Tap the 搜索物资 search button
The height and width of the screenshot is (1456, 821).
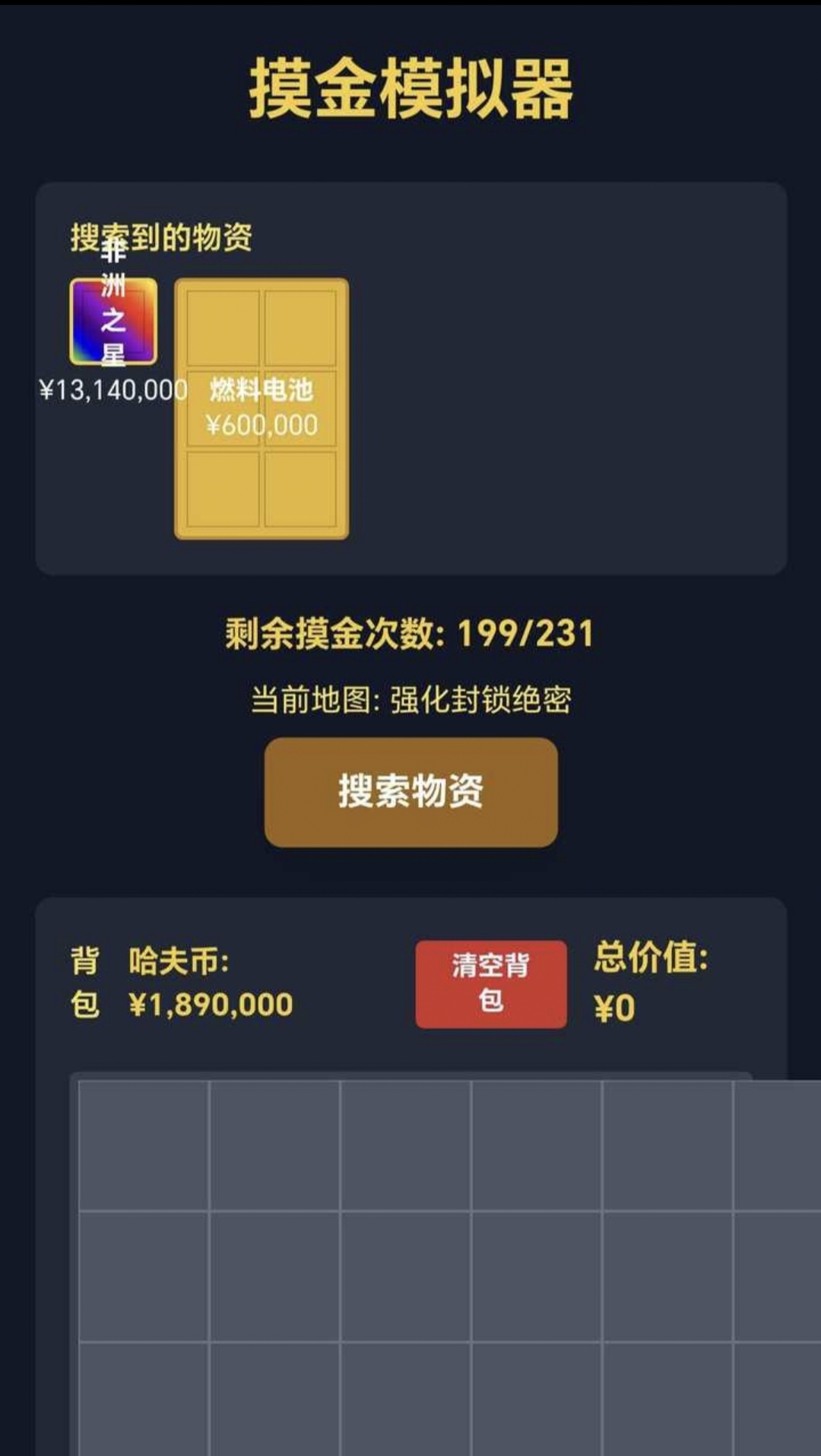[410, 792]
